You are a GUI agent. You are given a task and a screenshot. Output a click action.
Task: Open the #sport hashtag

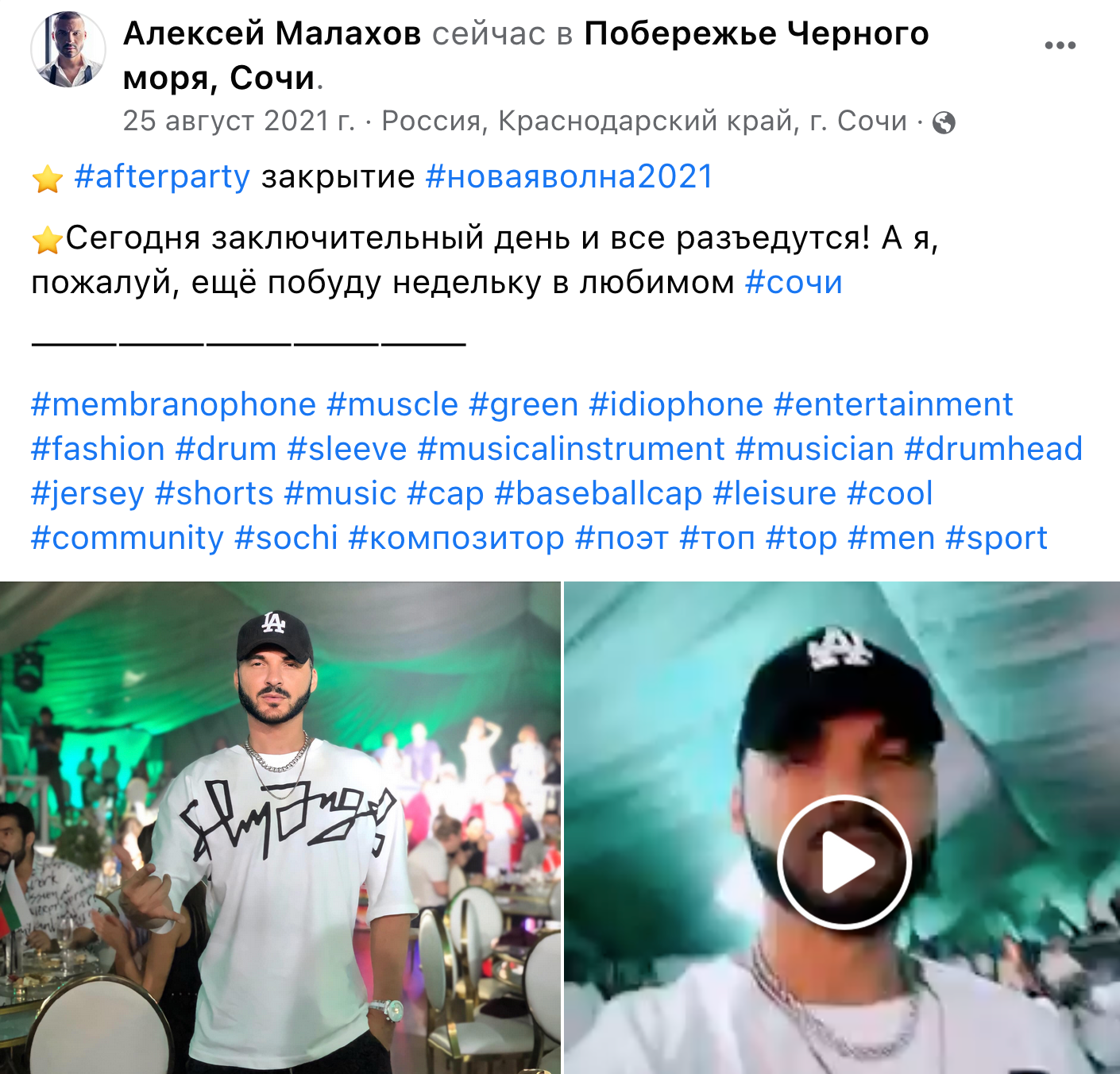point(996,538)
